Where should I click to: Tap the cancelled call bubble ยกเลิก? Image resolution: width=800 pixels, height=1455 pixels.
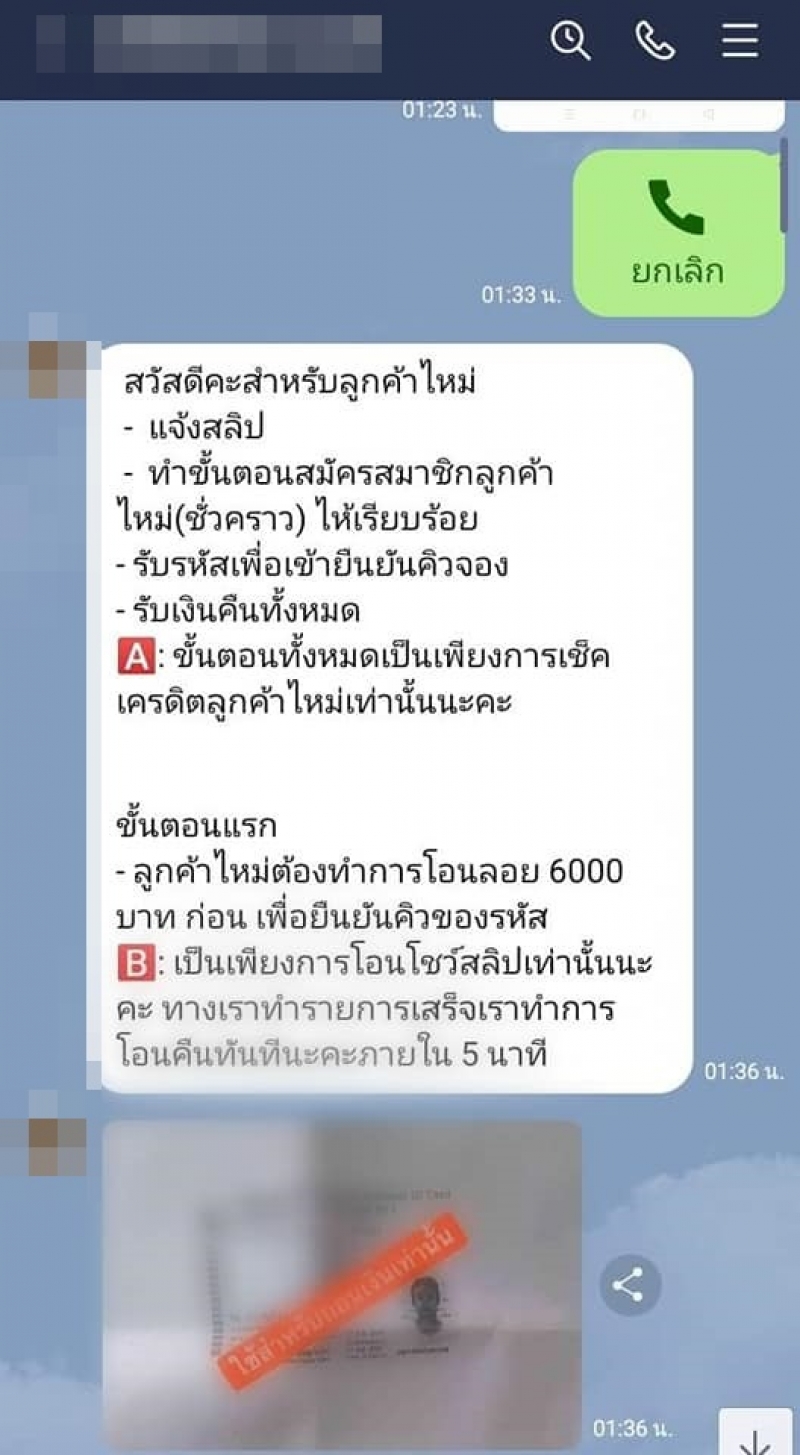point(676,233)
